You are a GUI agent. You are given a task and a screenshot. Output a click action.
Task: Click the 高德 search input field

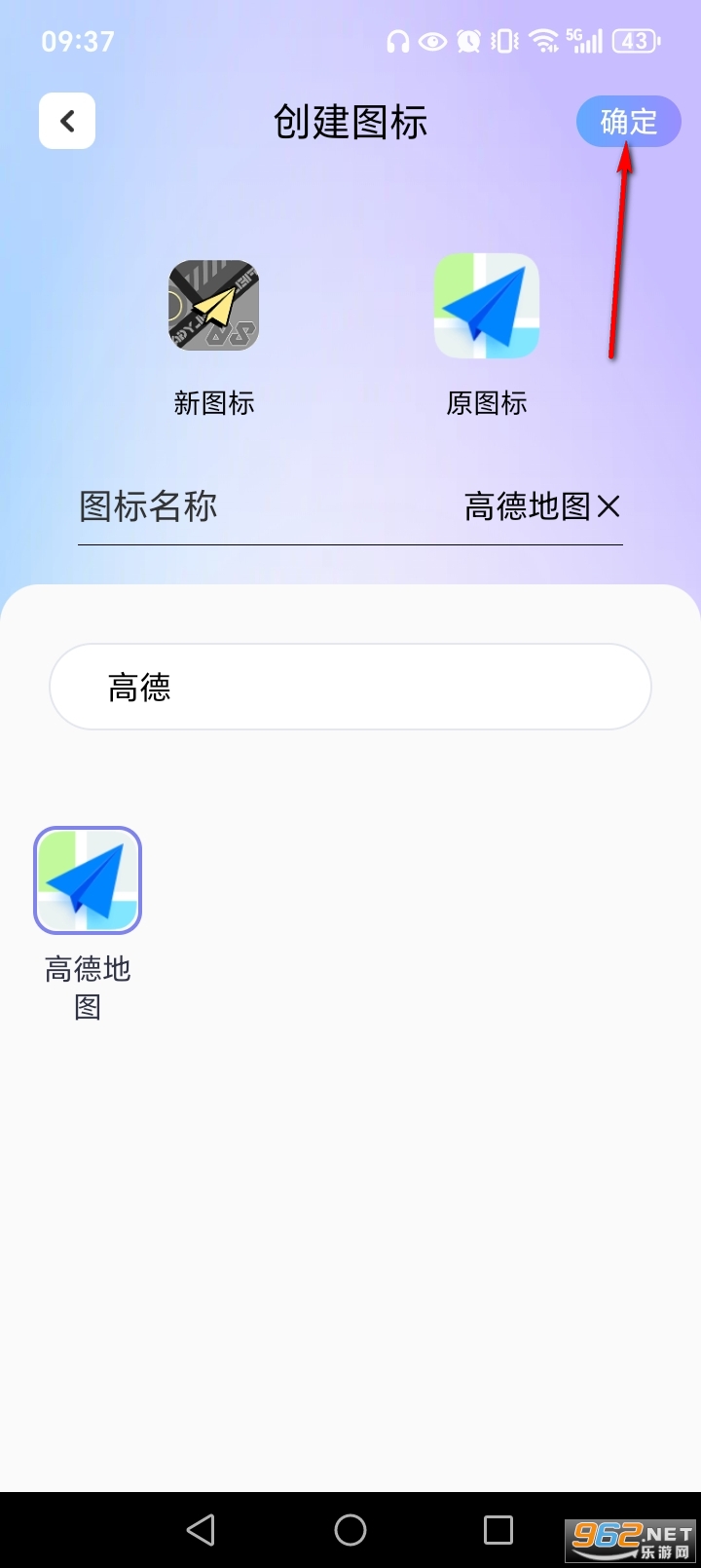350,687
